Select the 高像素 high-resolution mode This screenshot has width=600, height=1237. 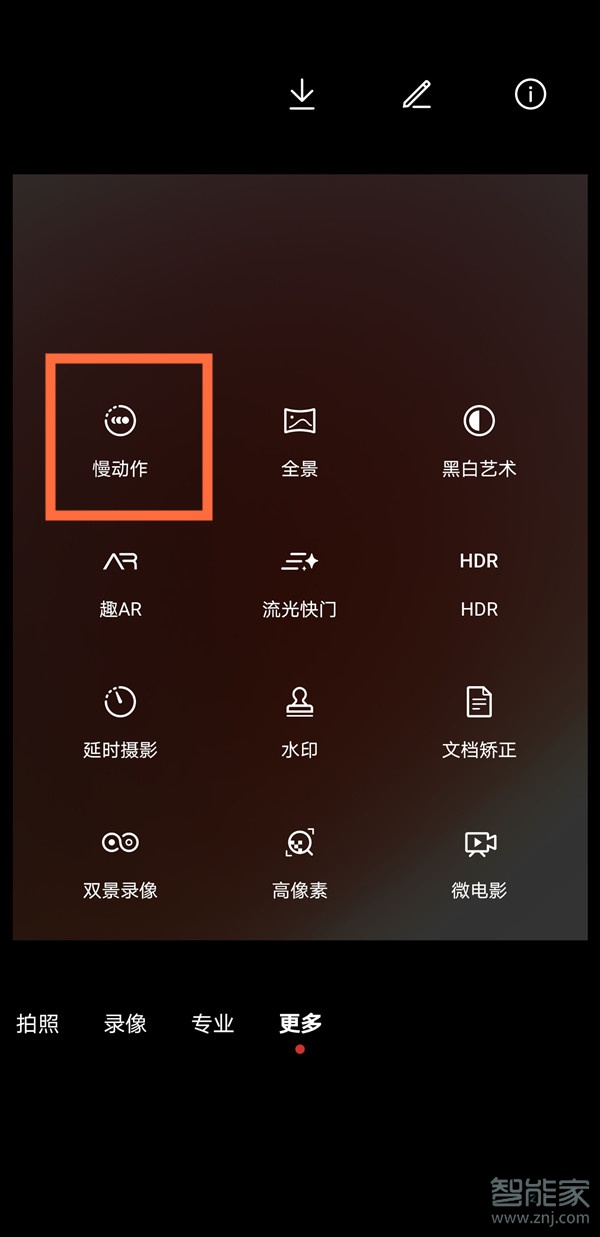[x=300, y=862]
